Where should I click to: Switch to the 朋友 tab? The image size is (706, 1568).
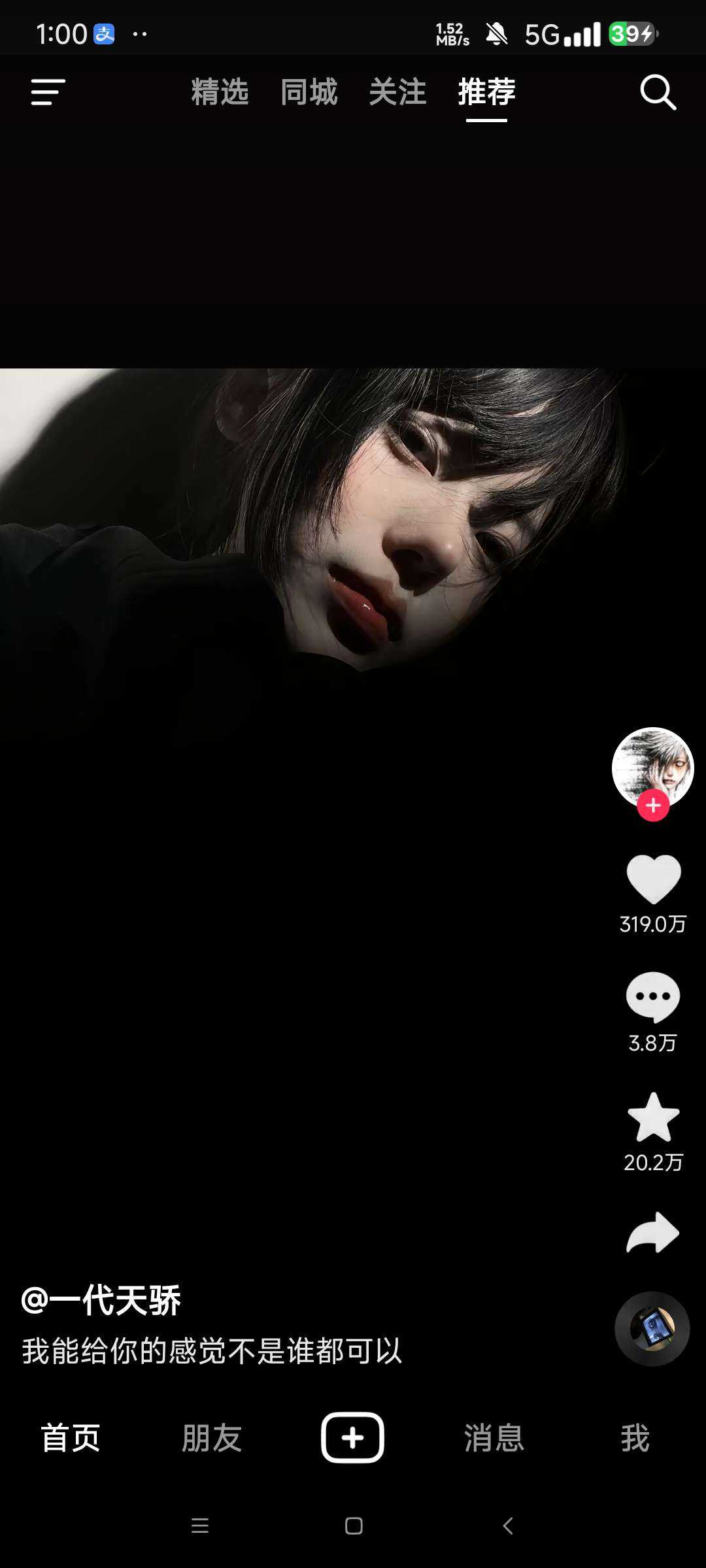[x=212, y=1438]
